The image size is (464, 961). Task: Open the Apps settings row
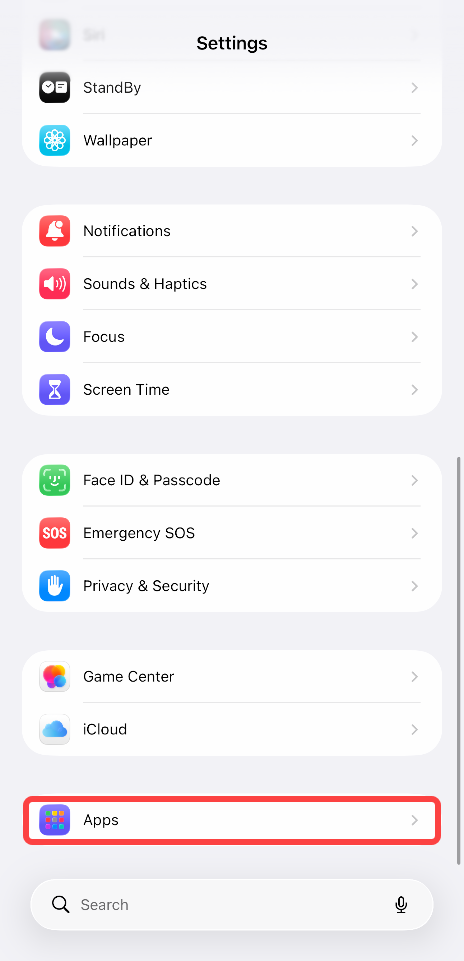(232, 820)
